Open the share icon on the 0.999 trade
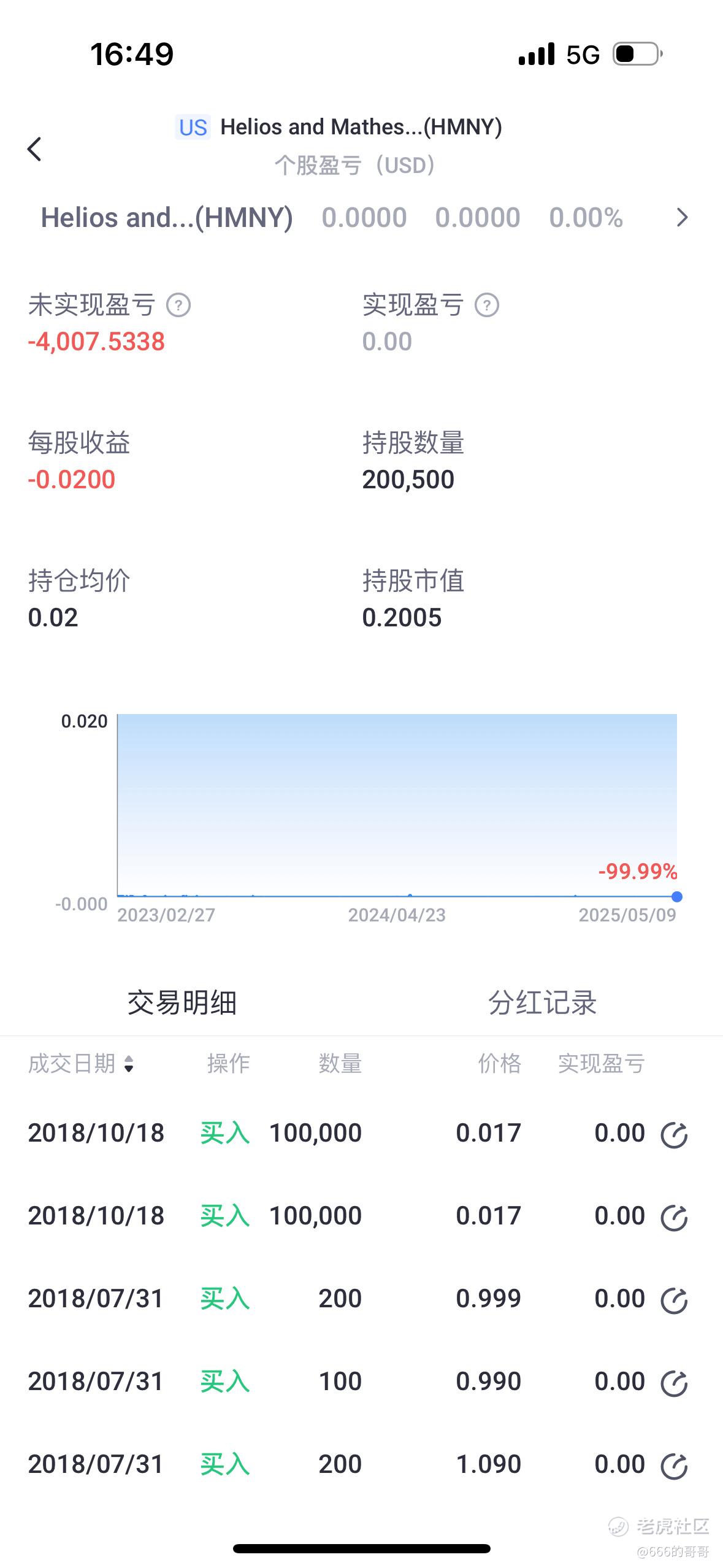Screen dimensions: 723x1568 (674, 1301)
